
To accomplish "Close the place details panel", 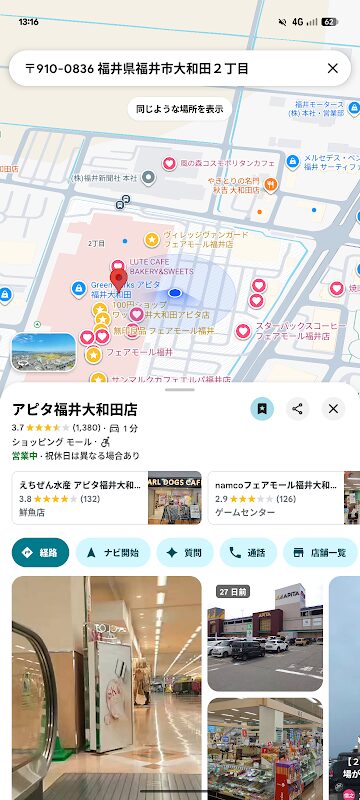I will [x=333, y=409].
